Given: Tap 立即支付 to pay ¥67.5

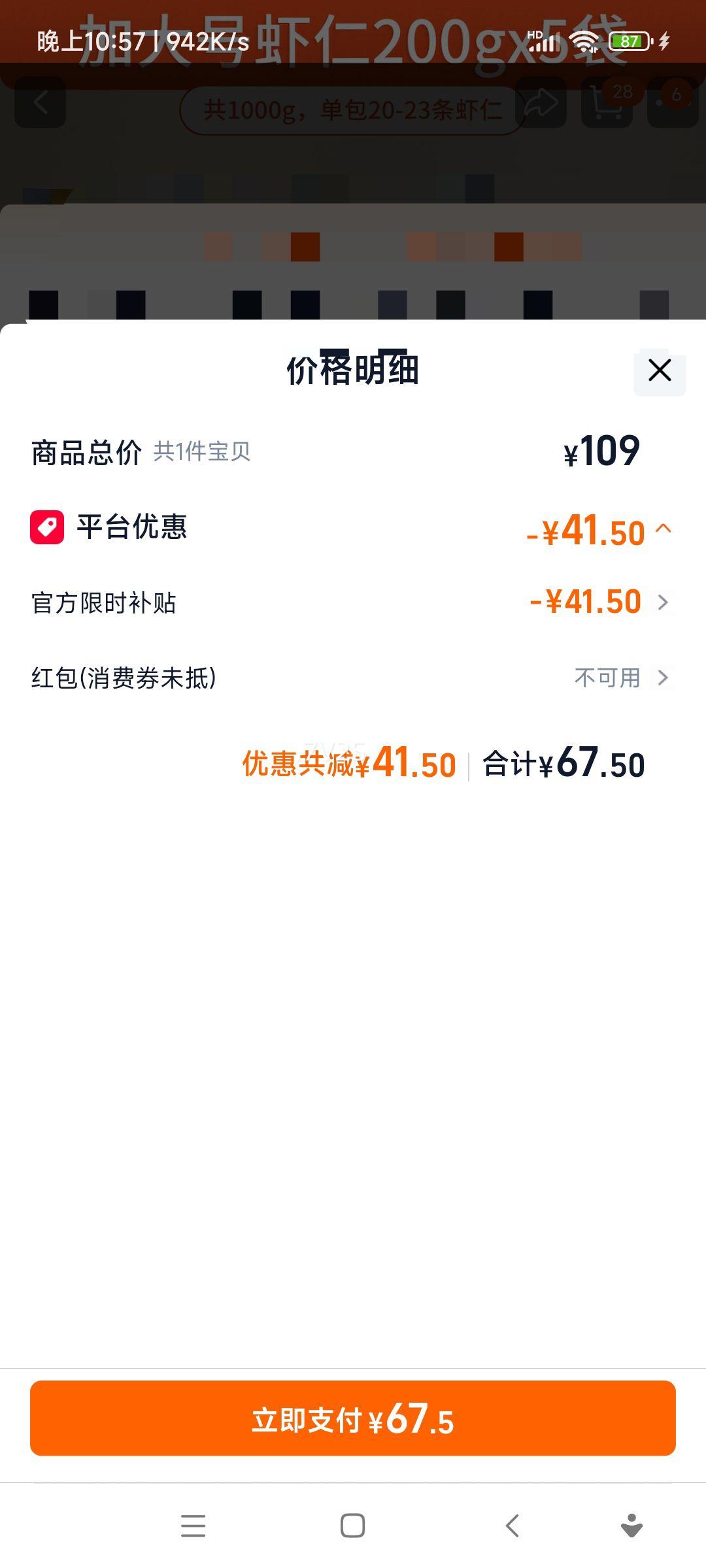Looking at the screenshot, I should click(x=353, y=1418).
